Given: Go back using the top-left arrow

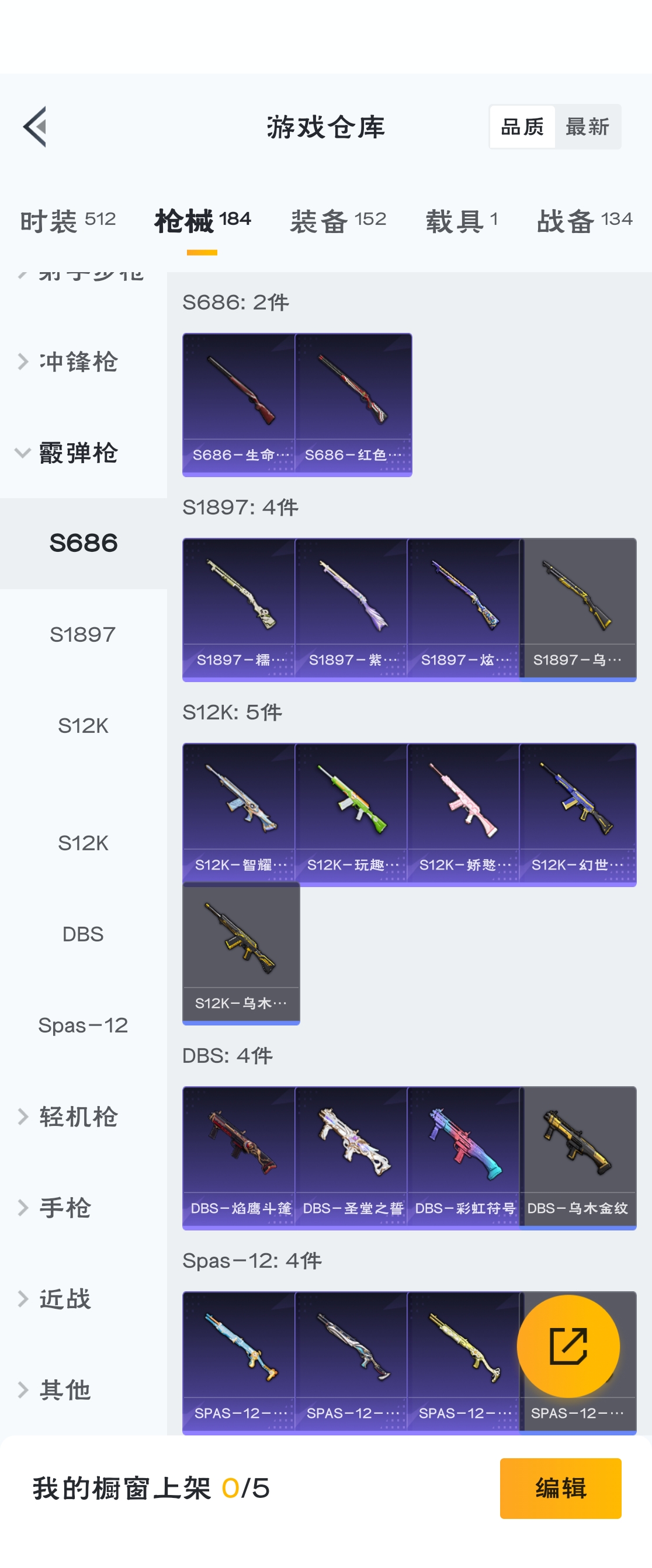Looking at the screenshot, I should pos(34,127).
